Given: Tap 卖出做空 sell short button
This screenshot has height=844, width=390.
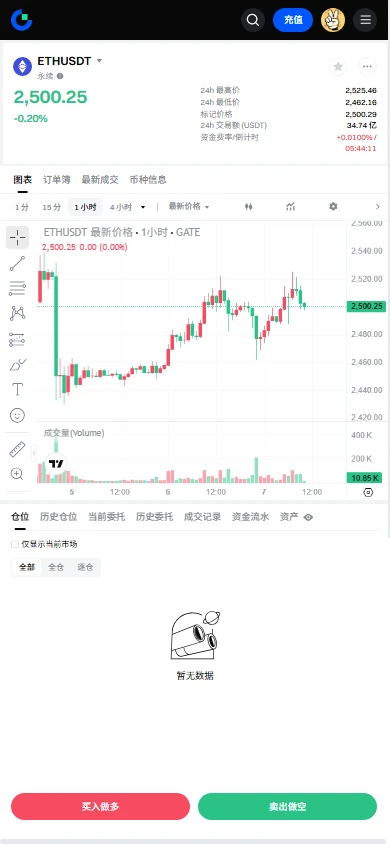Looking at the screenshot, I should pyautogui.click(x=287, y=806).
